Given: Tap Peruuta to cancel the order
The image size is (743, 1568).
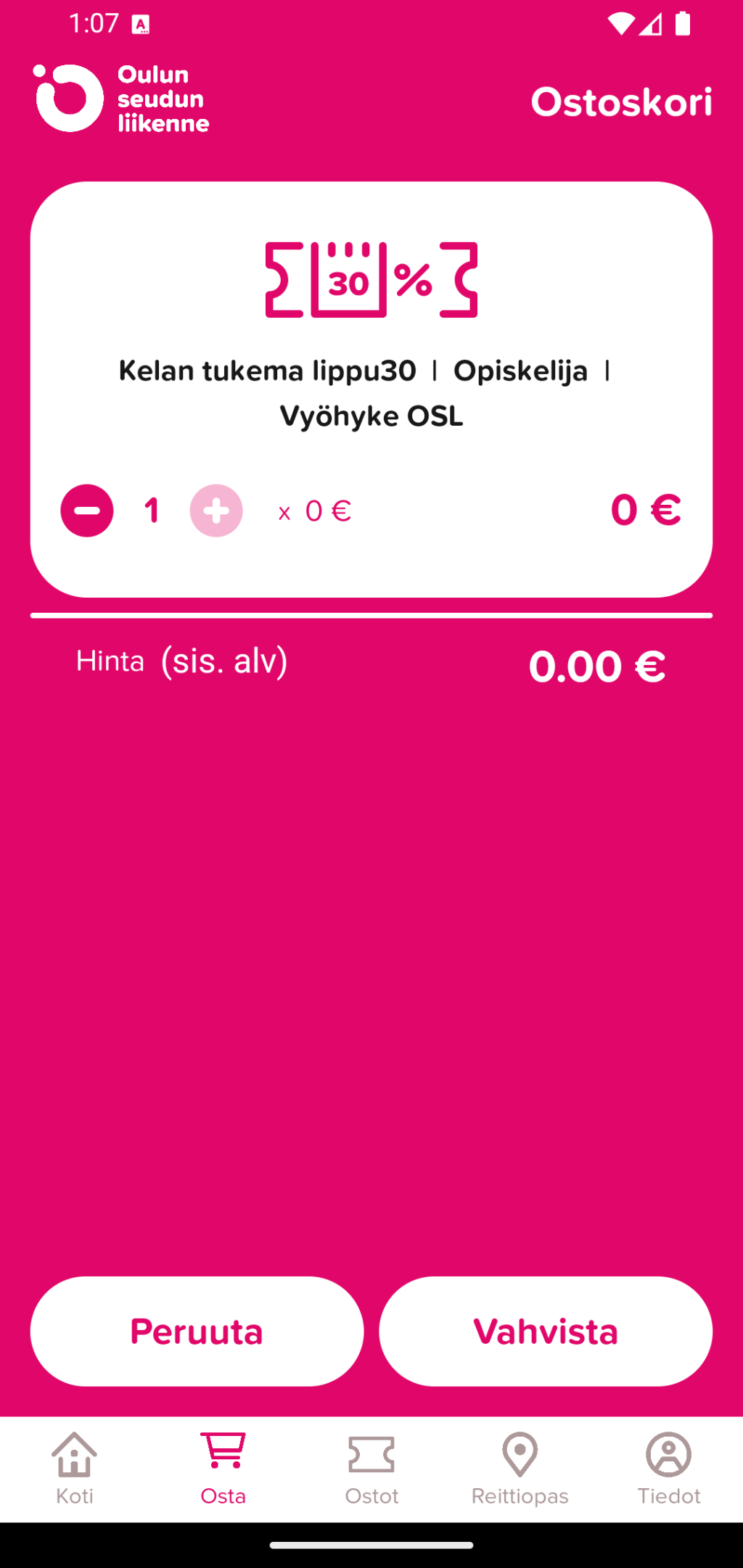Looking at the screenshot, I should coord(197,1332).
